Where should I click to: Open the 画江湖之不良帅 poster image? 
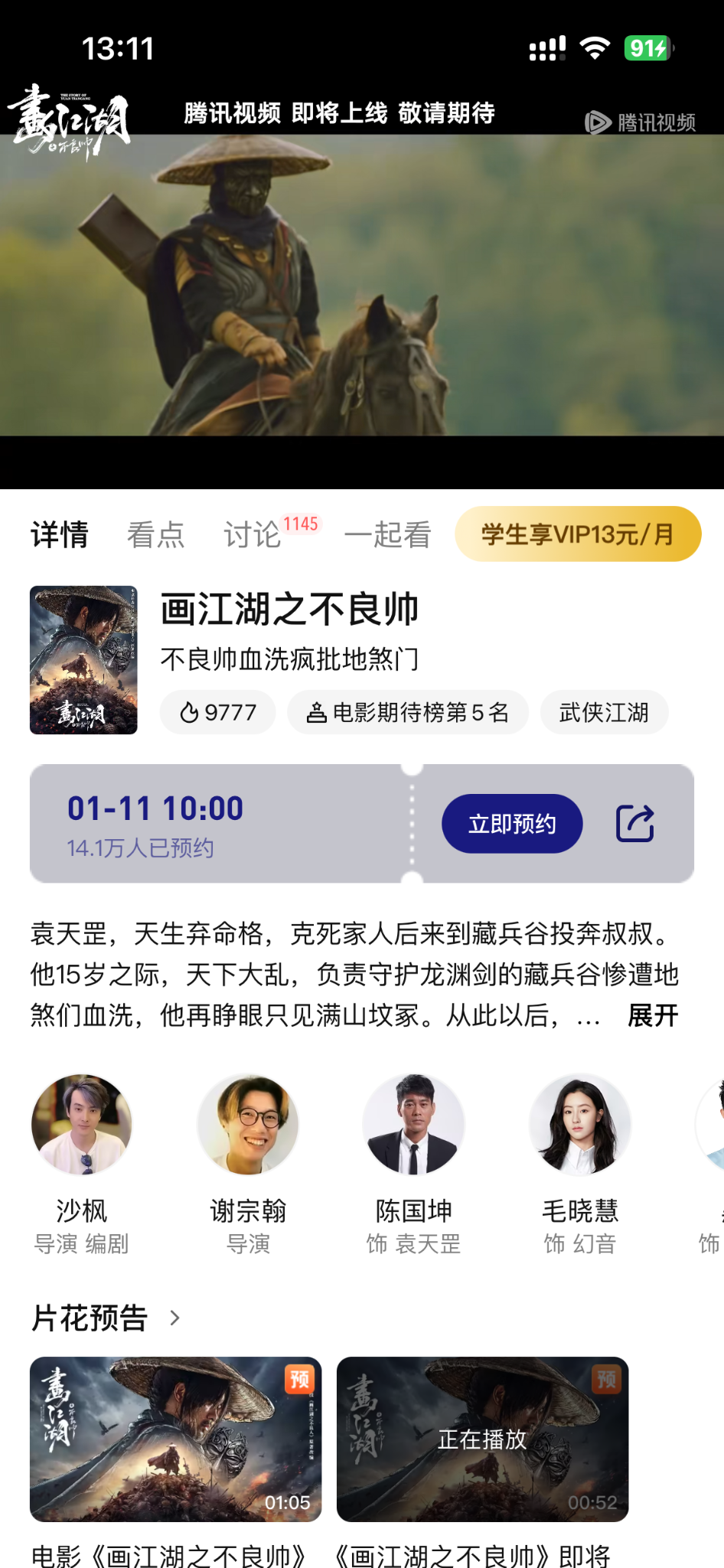point(83,660)
